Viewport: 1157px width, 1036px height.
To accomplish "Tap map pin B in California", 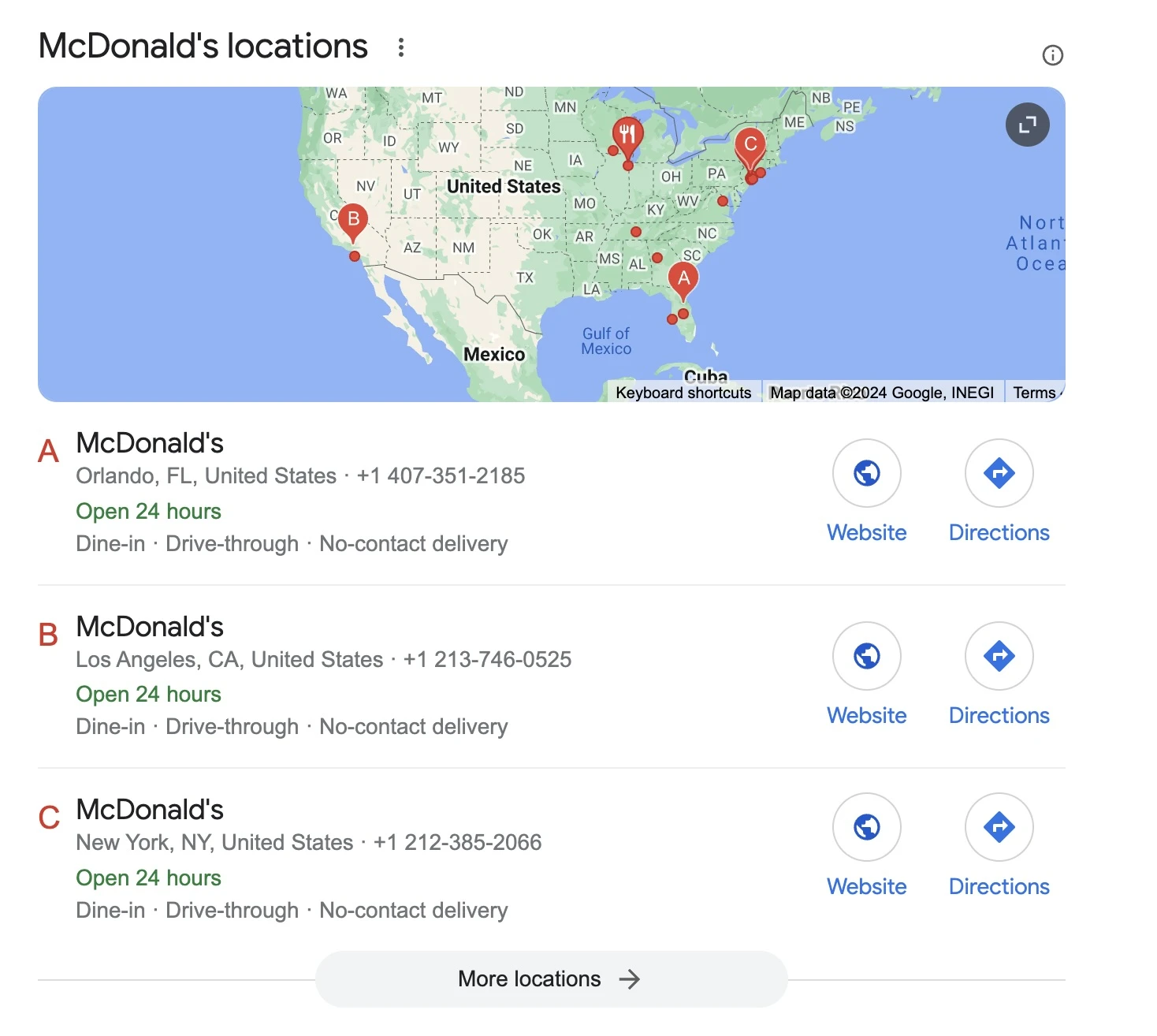I will 353,221.
